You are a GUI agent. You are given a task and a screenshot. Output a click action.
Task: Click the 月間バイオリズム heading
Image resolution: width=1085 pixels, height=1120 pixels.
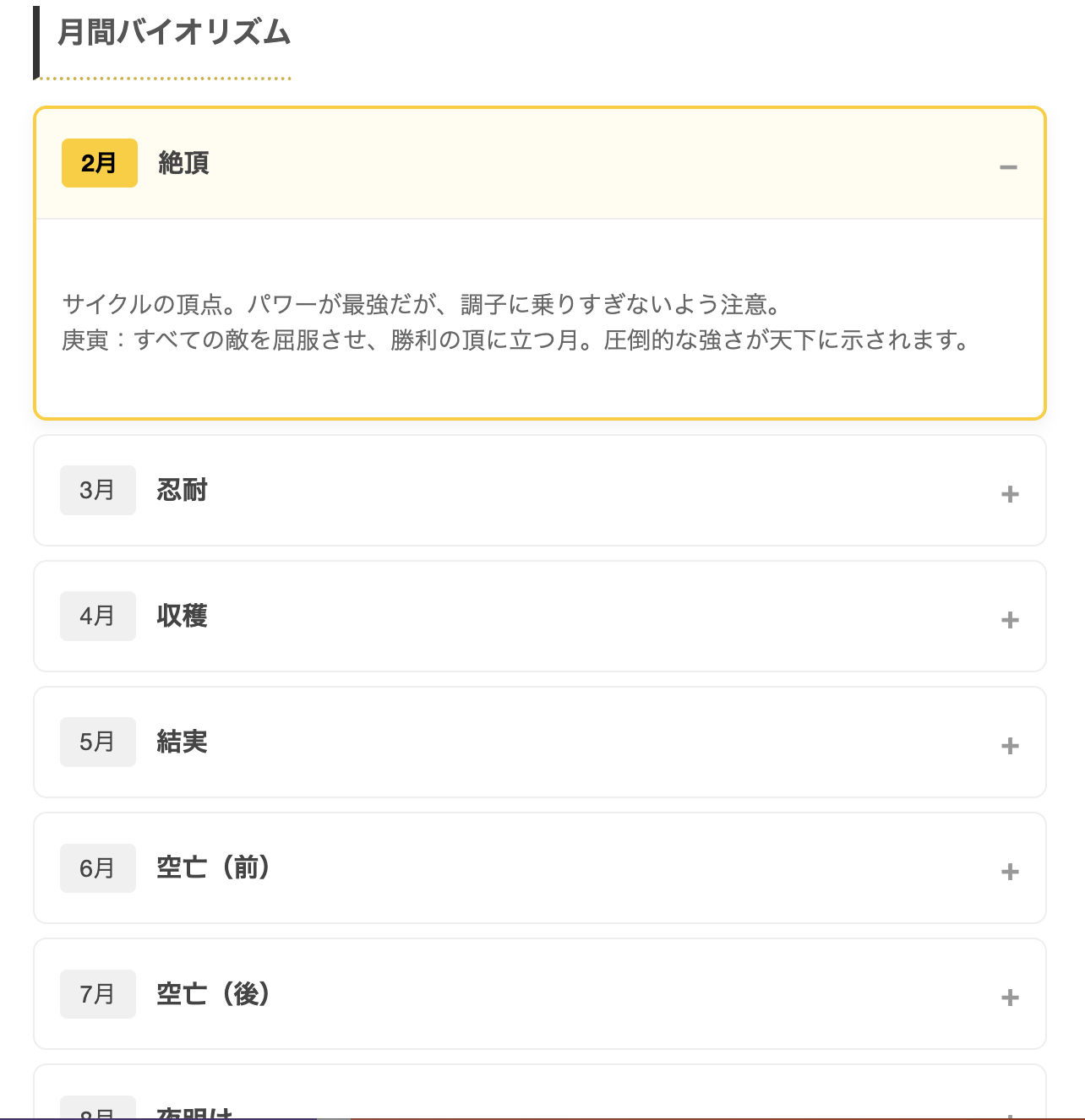(x=172, y=35)
